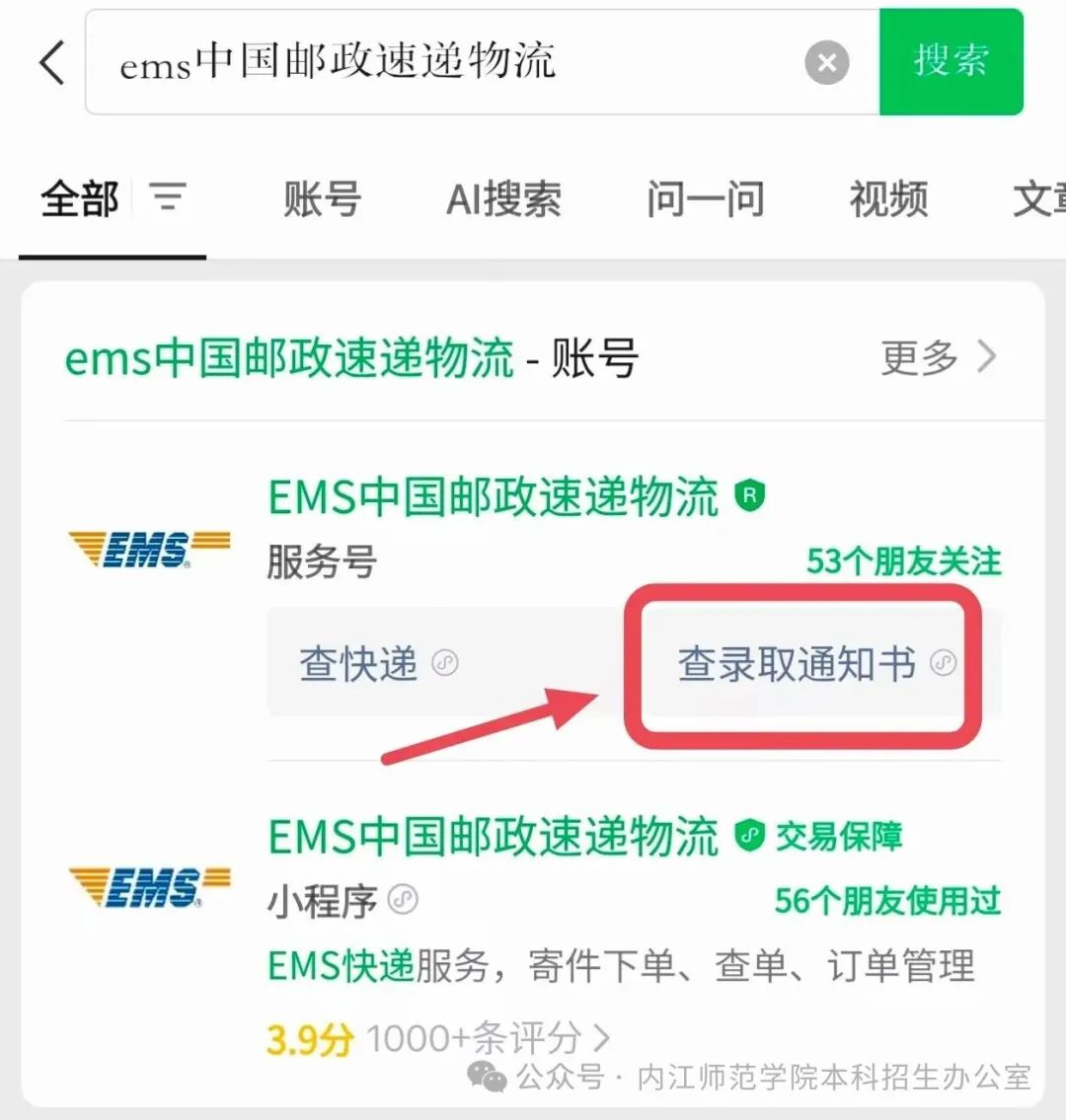Open the EMS中国邮政速递物流 服务号 account
Viewport: 1066px width, 1120px height.
[494, 496]
